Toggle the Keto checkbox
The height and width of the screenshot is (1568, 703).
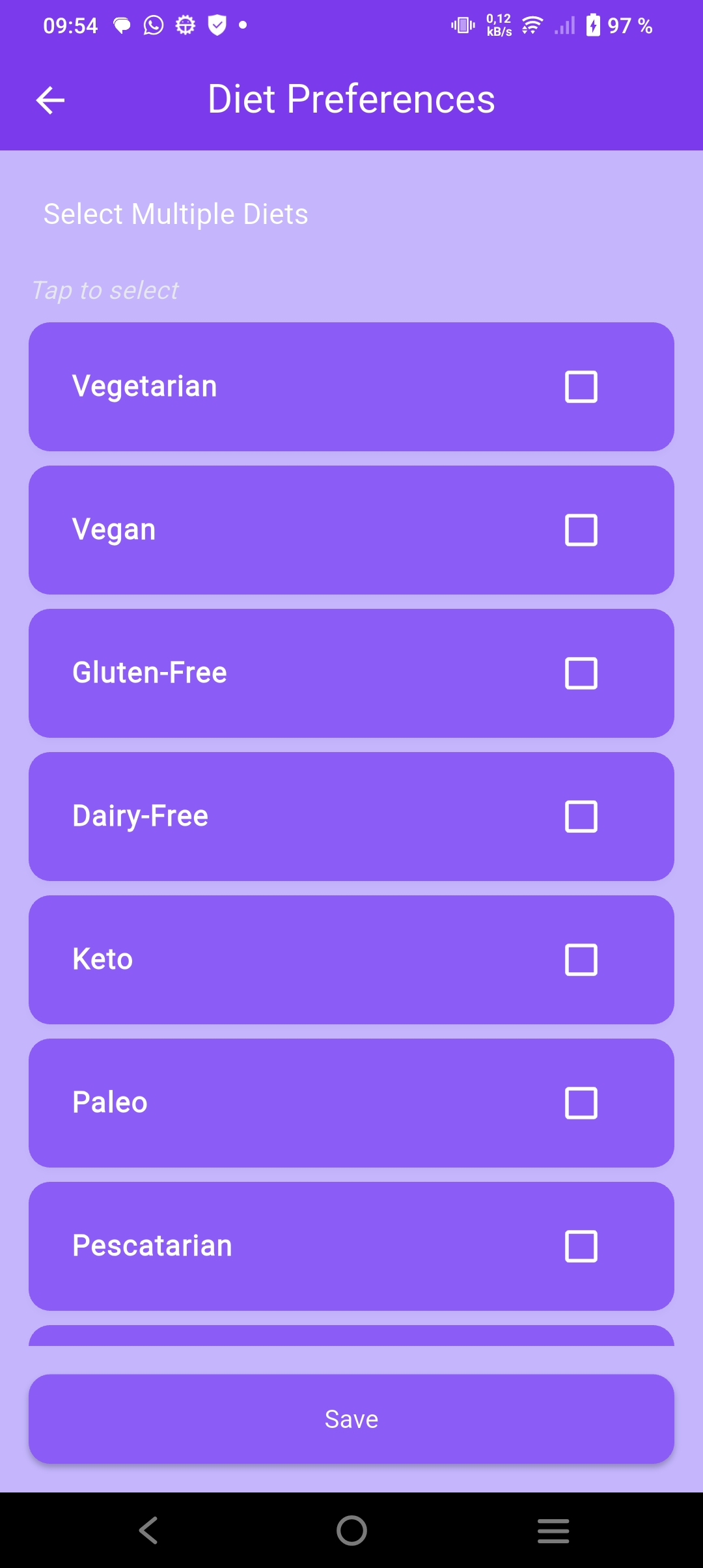pos(581,959)
